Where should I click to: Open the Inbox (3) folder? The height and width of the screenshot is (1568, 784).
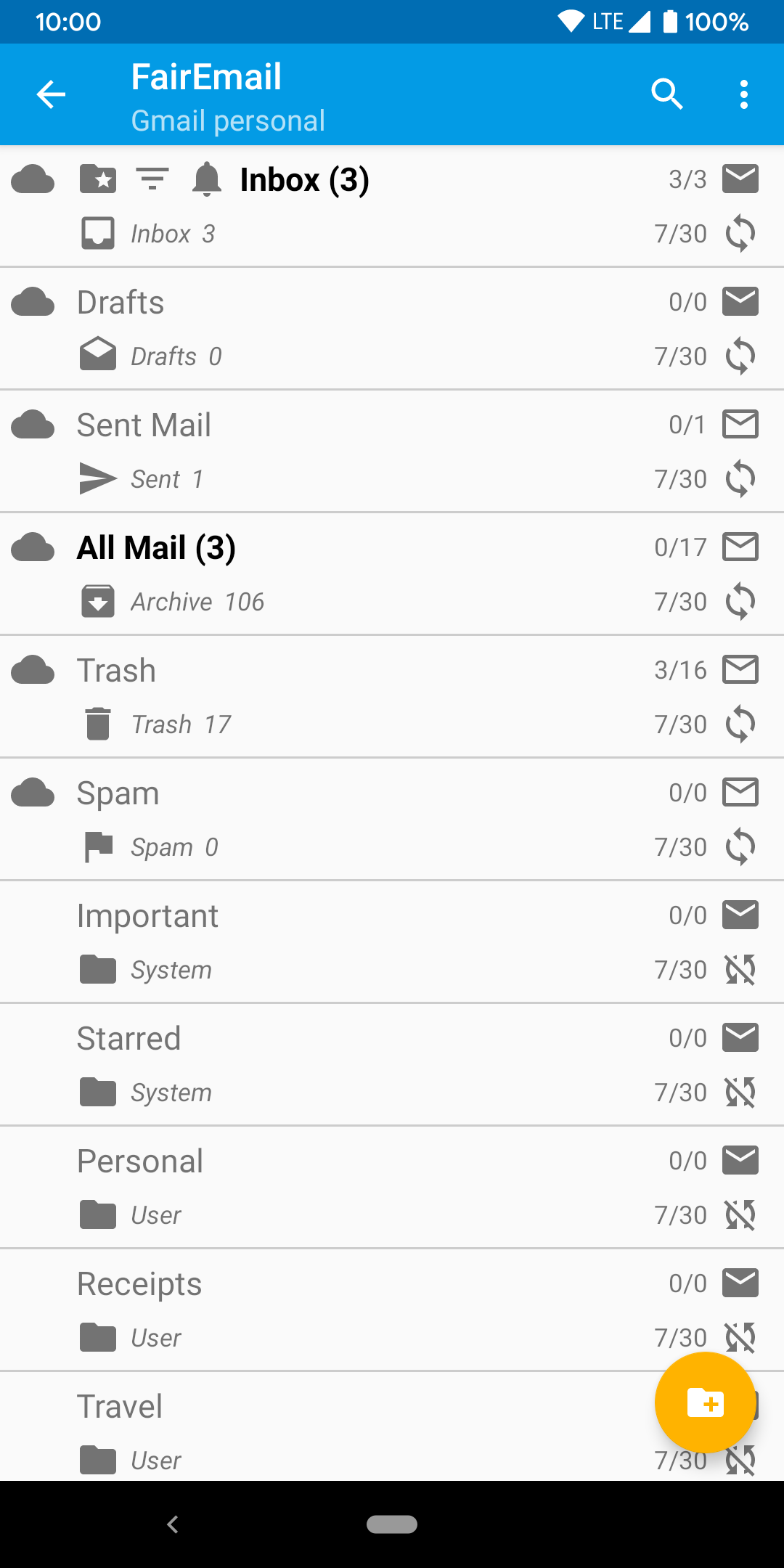coord(392,206)
